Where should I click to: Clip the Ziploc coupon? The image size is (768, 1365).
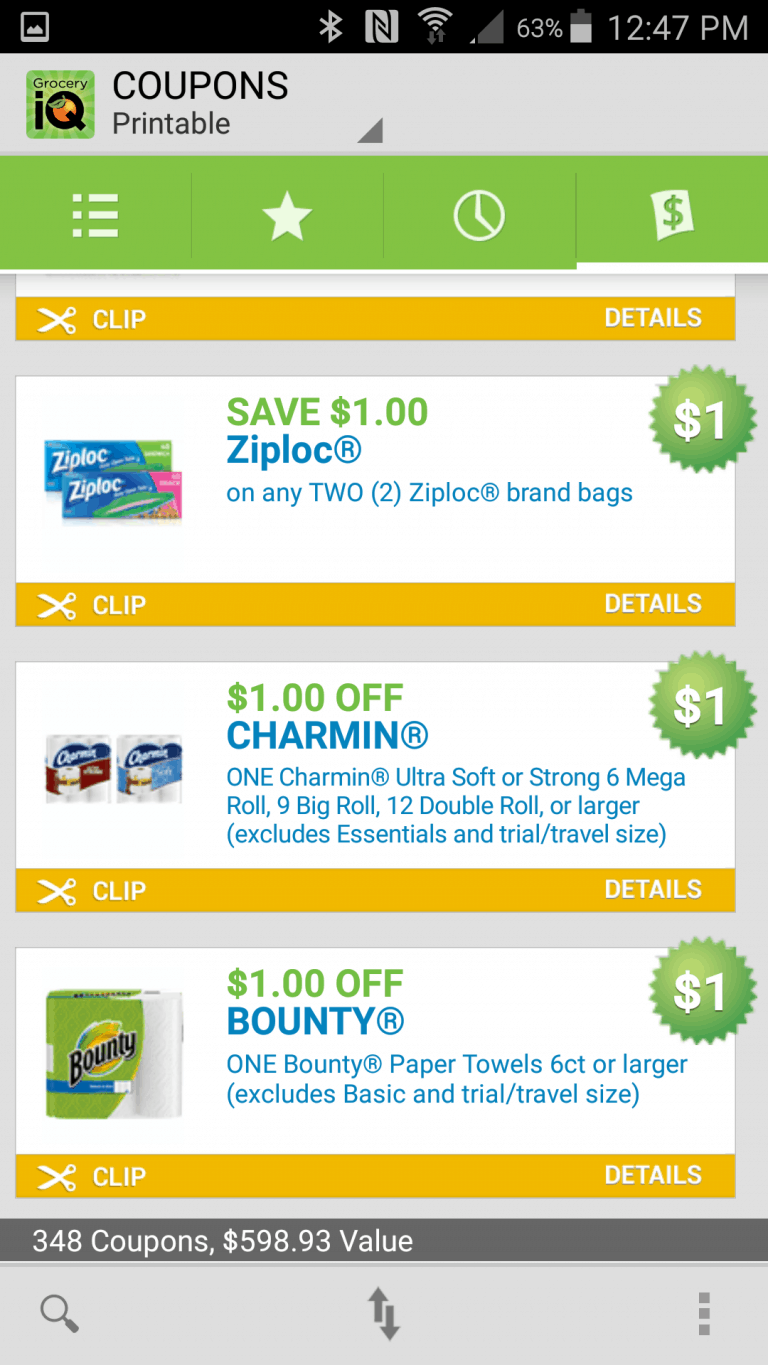[x=92, y=605]
